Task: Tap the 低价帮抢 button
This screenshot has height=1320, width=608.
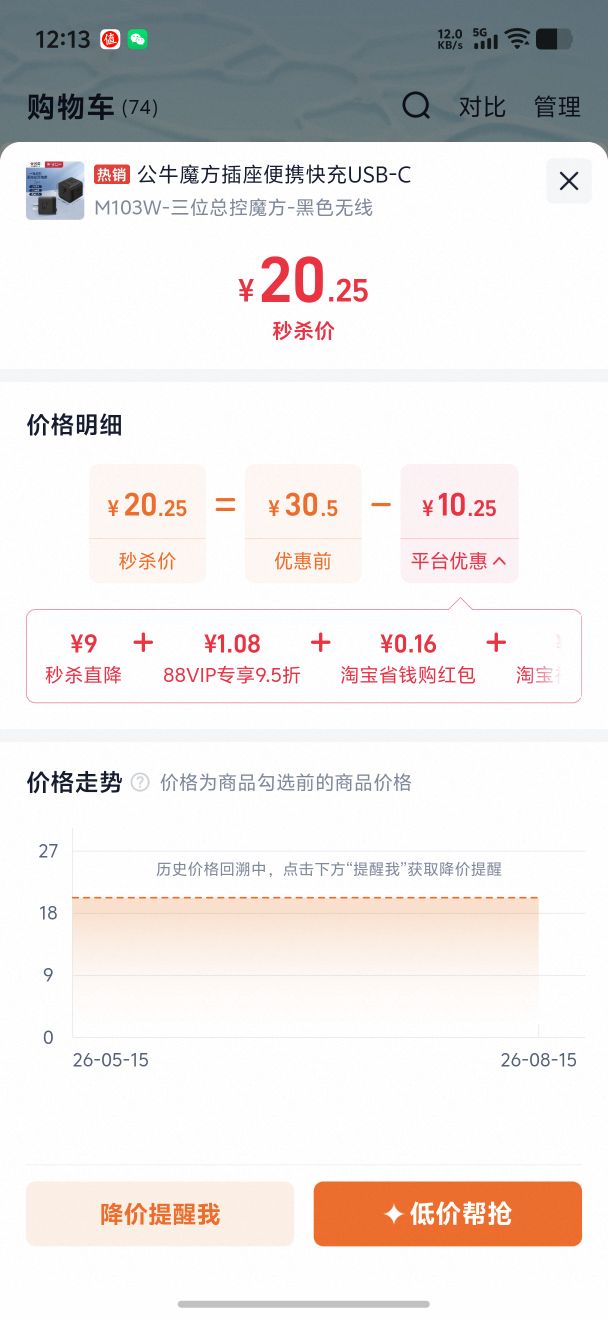Action: pyautogui.click(x=448, y=1214)
